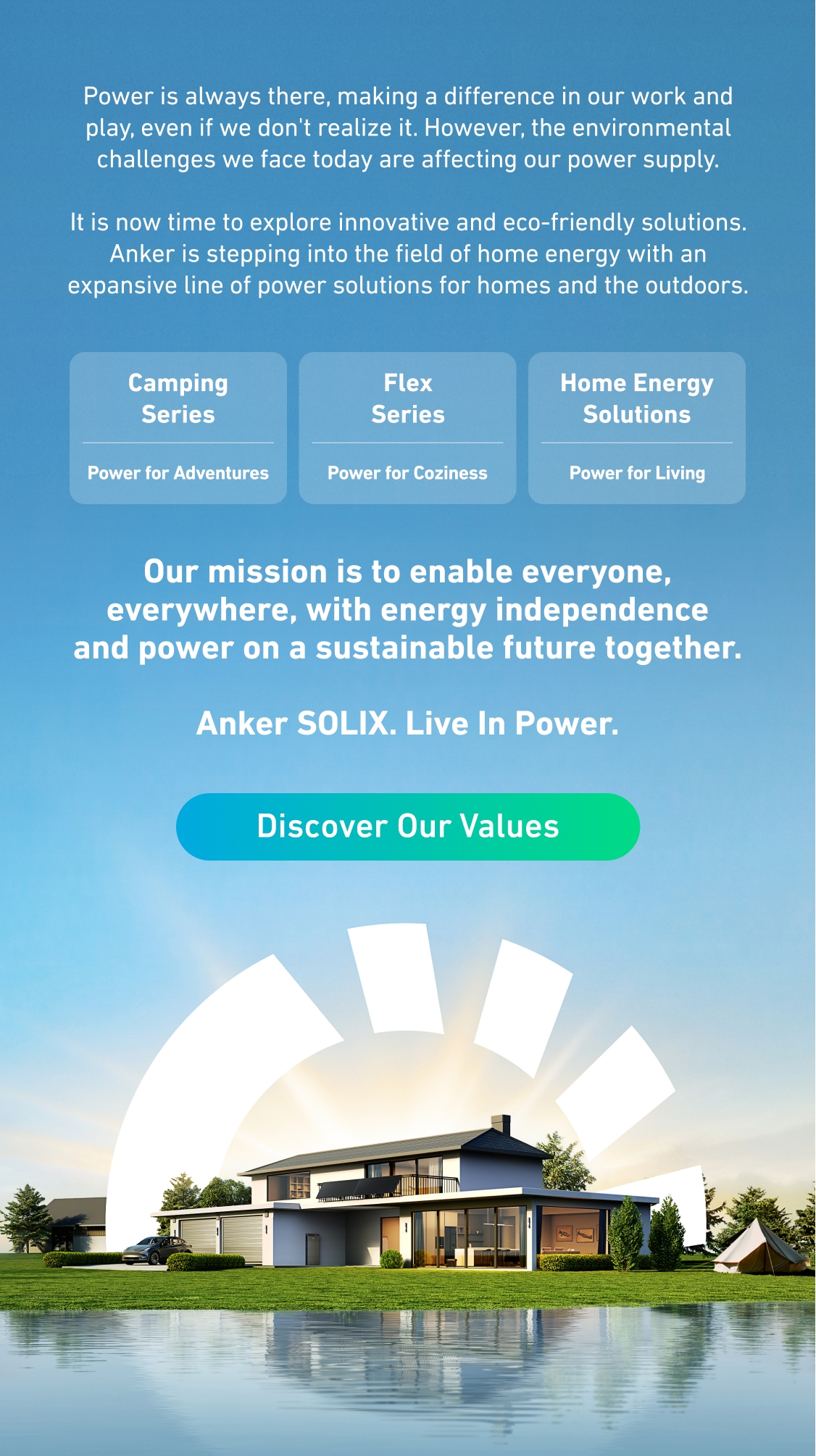This screenshot has width=816, height=1456.
Task: Open the Home Energy Solutions card
Action: [x=636, y=427]
